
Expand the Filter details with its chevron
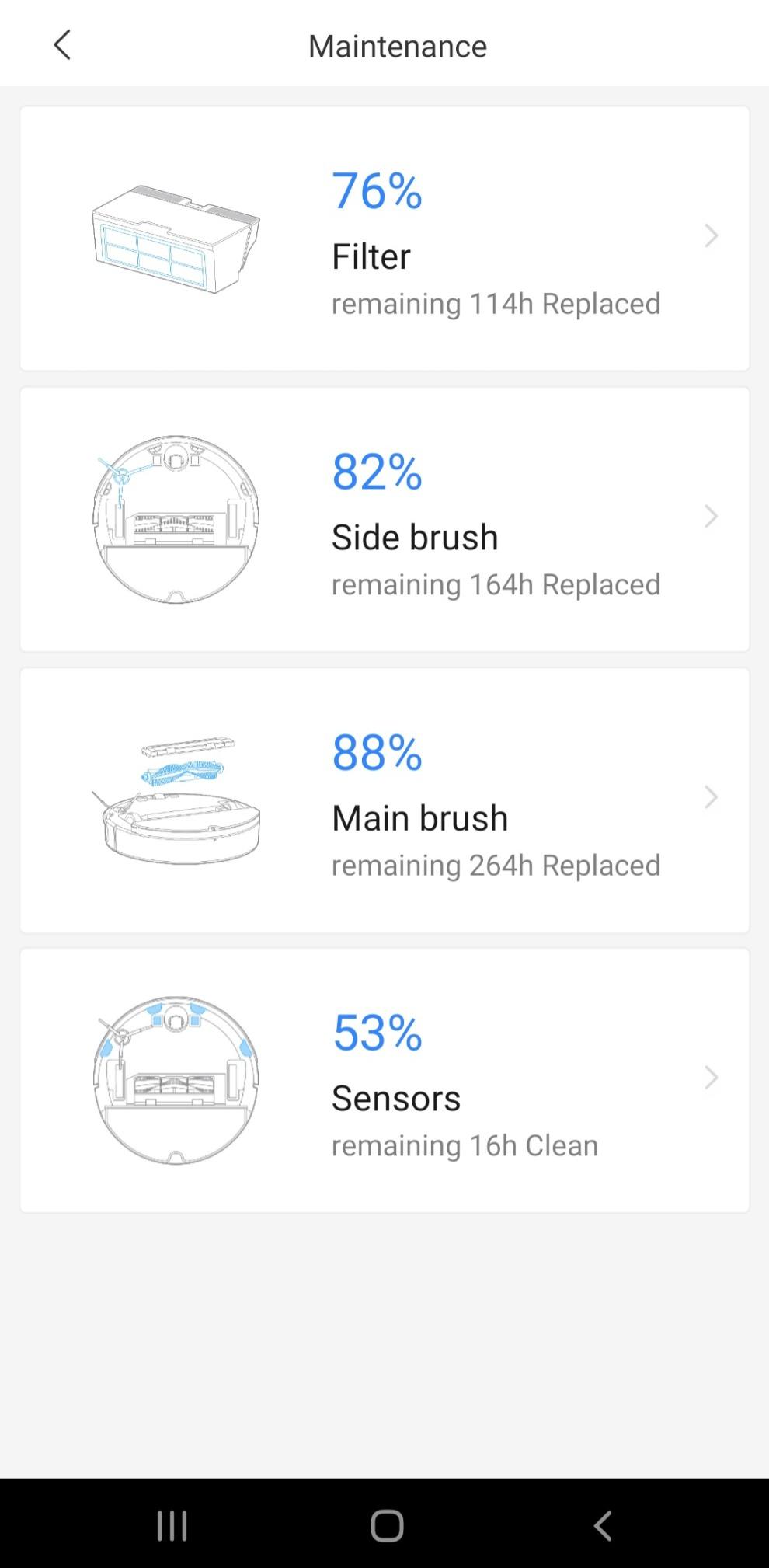pos(711,235)
